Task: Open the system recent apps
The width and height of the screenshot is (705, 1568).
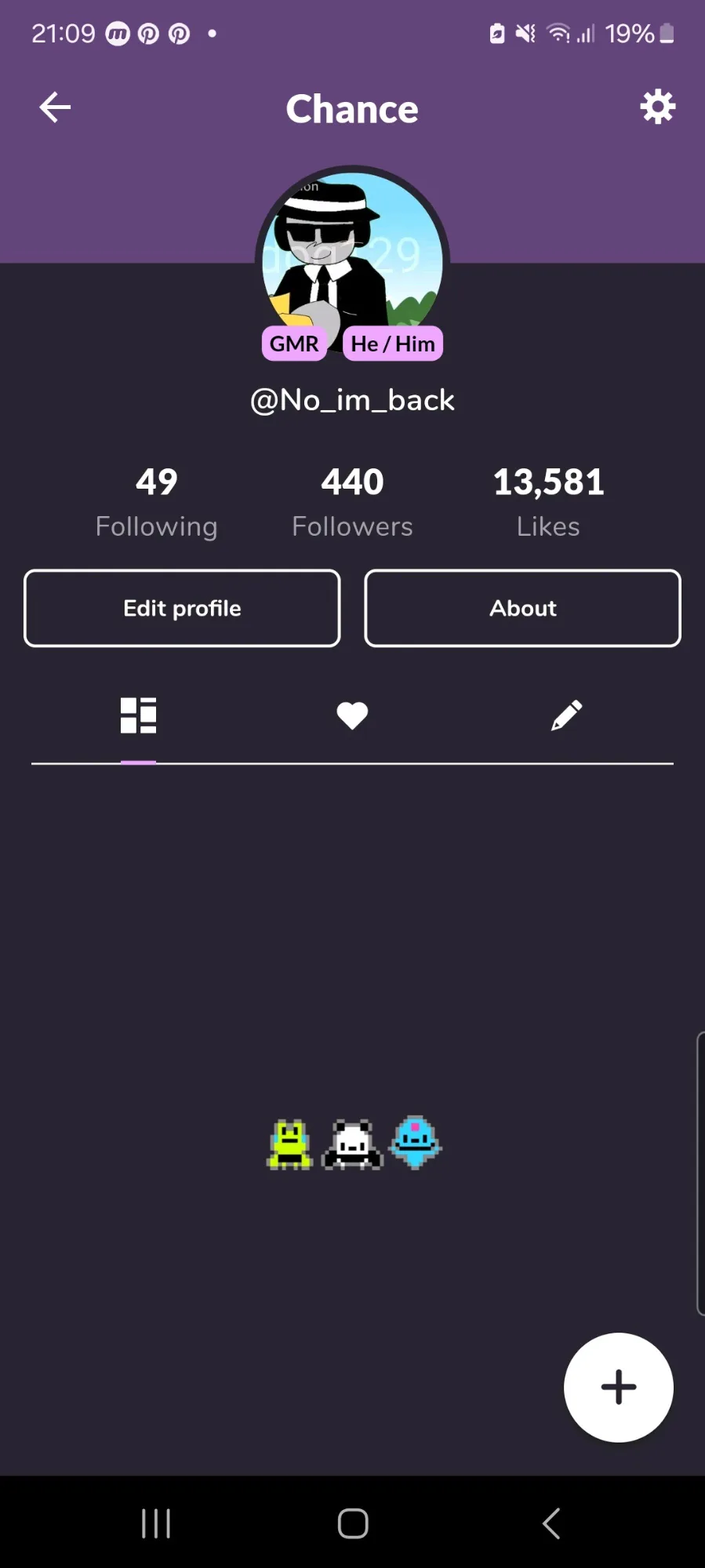Action: point(156,1523)
